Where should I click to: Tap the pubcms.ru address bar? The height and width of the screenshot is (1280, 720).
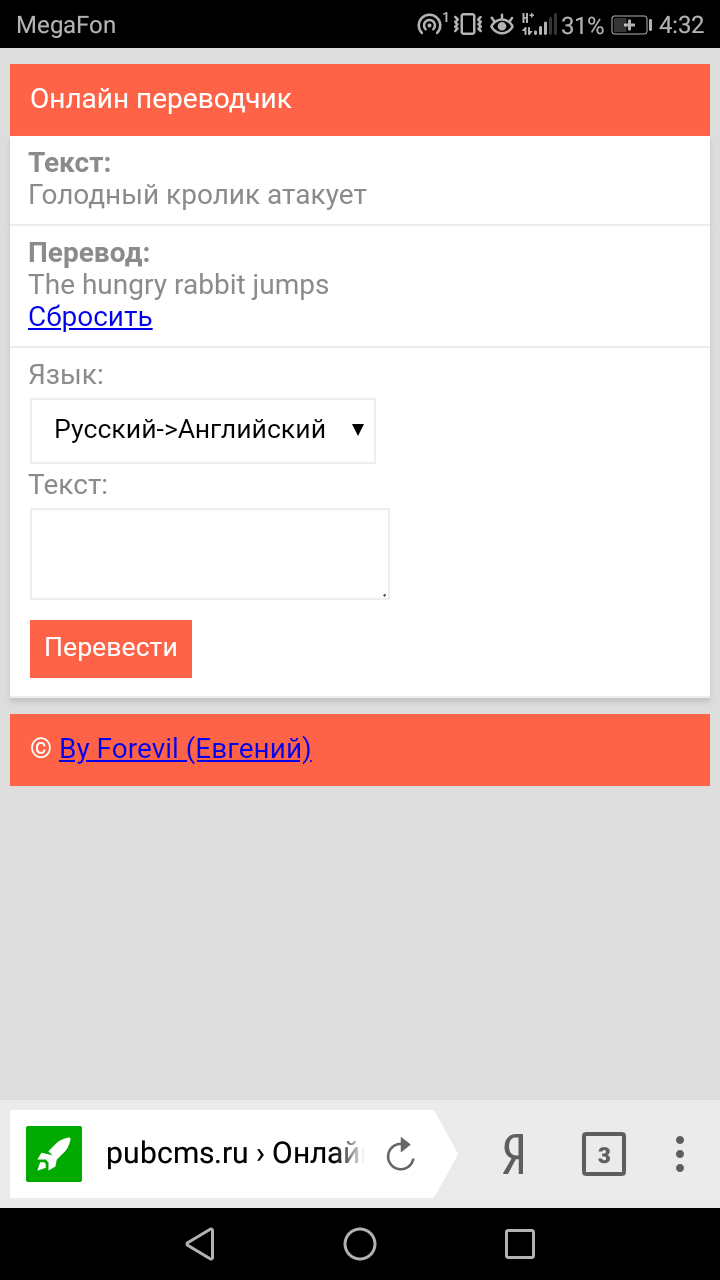coord(232,1154)
